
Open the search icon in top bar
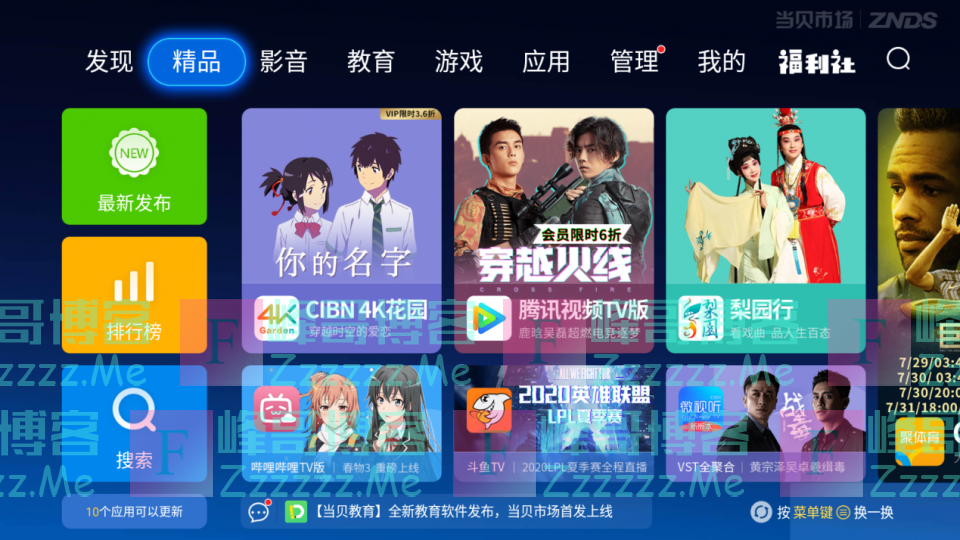[x=898, y=60]
